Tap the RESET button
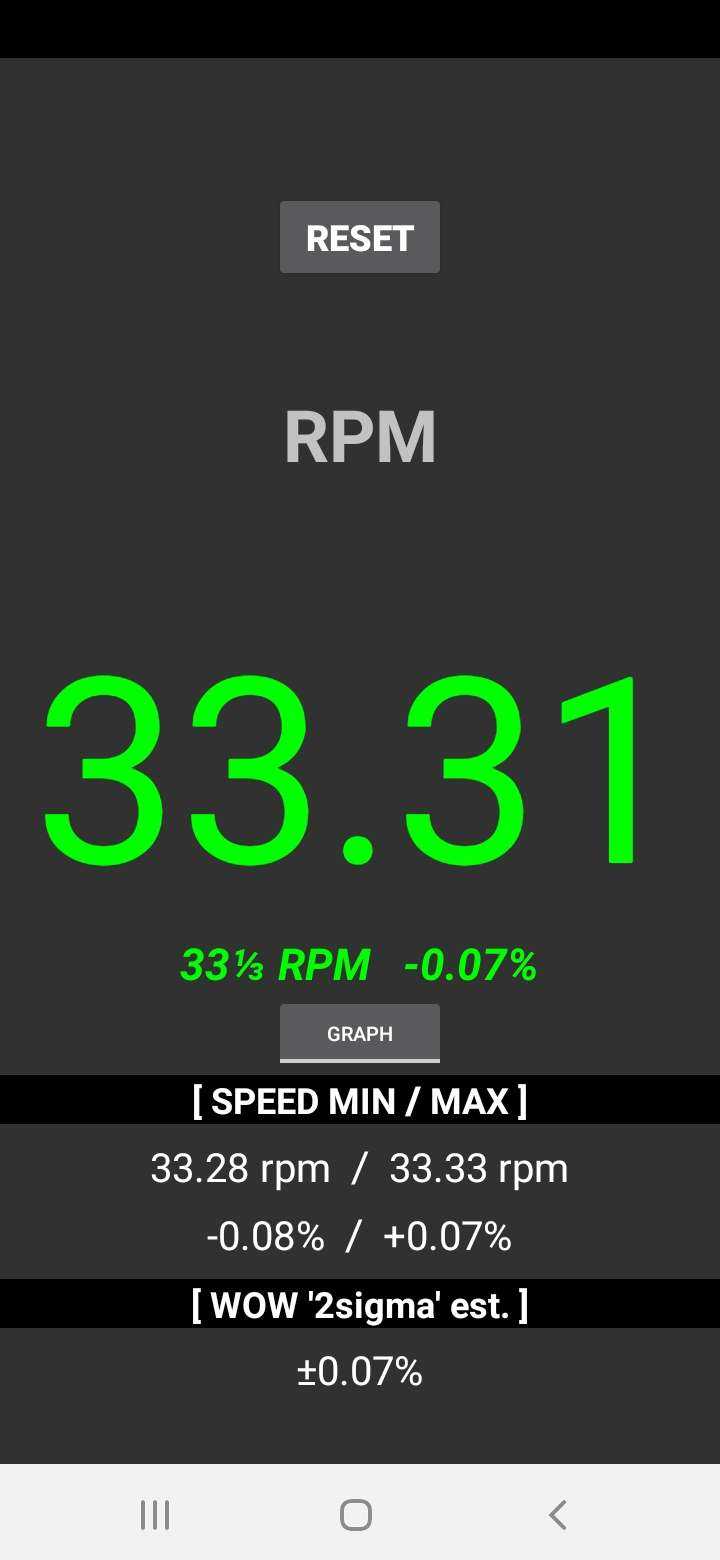The width and height of the screenshot is (720, 1560). 360,237
